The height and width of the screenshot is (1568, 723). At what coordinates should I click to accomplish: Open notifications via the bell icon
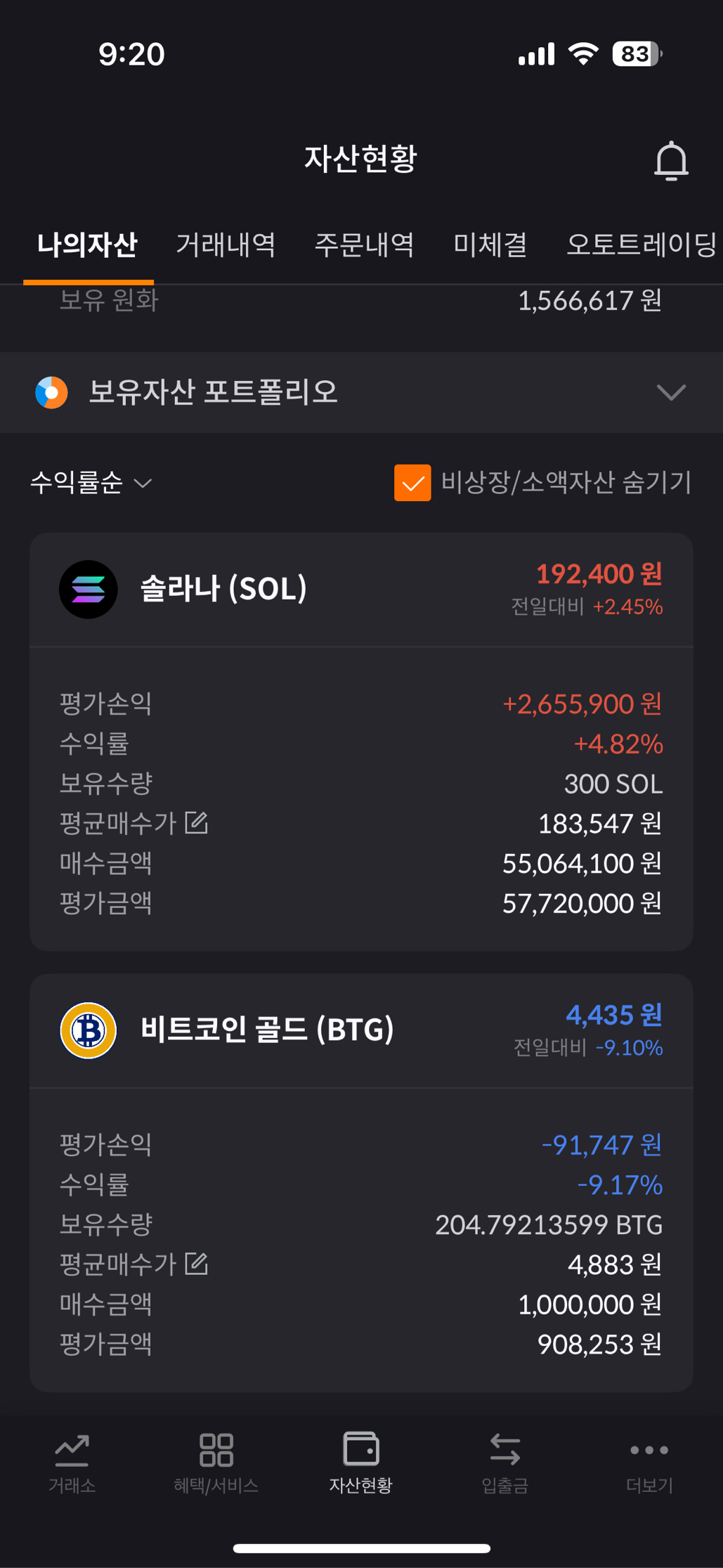(x=670, y=160)
